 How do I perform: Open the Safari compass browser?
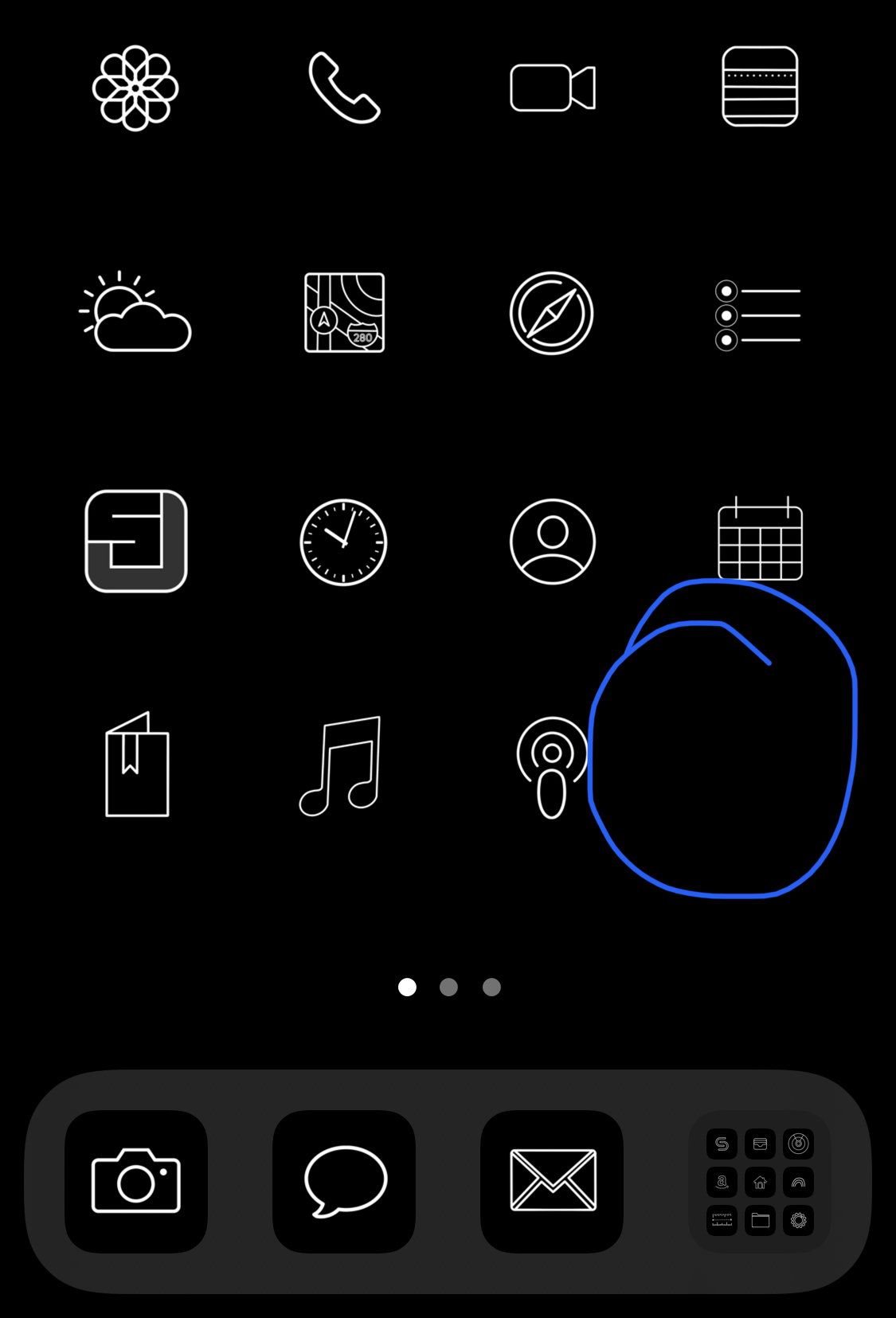click(552, 313)
